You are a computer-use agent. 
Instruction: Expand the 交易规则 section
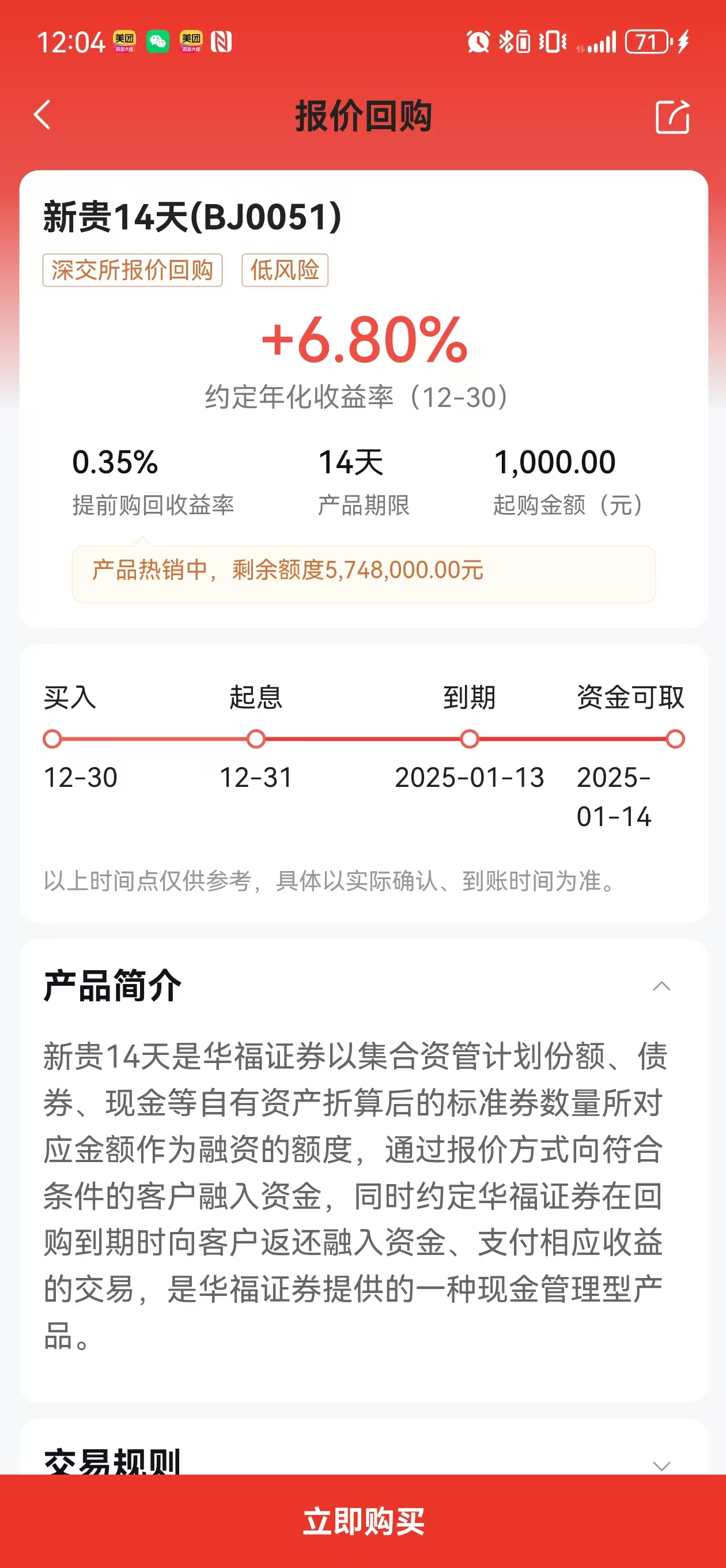pyautogui.click(x=661, y=1465)
